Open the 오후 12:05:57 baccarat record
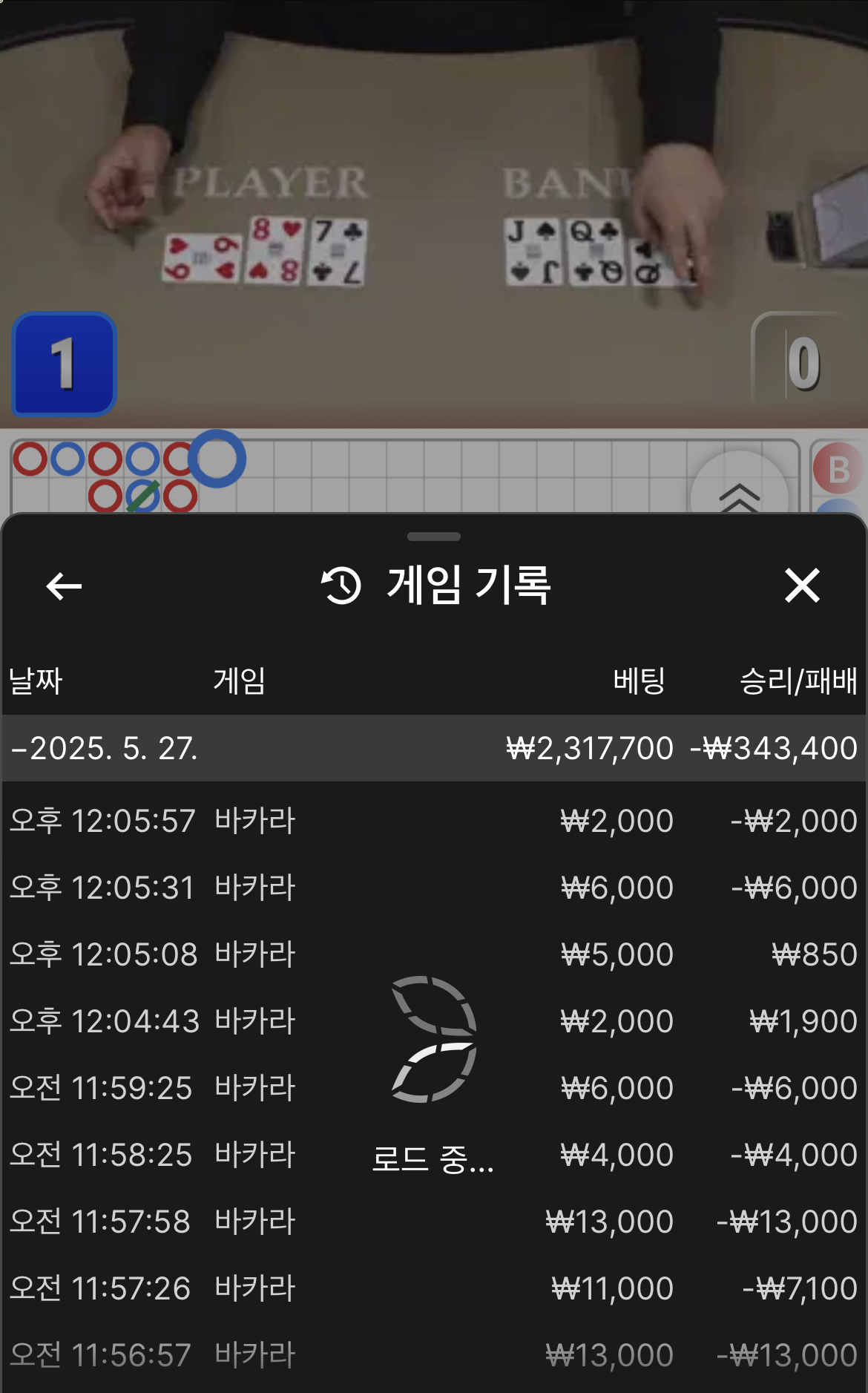The height and width of the screenshot is (1393, 868). tap(433, 821)
